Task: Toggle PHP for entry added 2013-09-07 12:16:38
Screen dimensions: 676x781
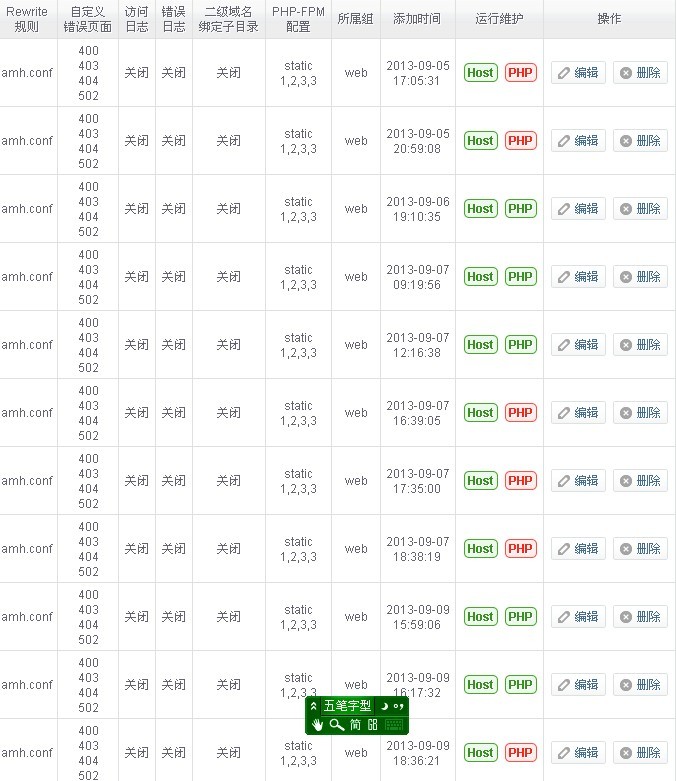Action: click(520, 345)
